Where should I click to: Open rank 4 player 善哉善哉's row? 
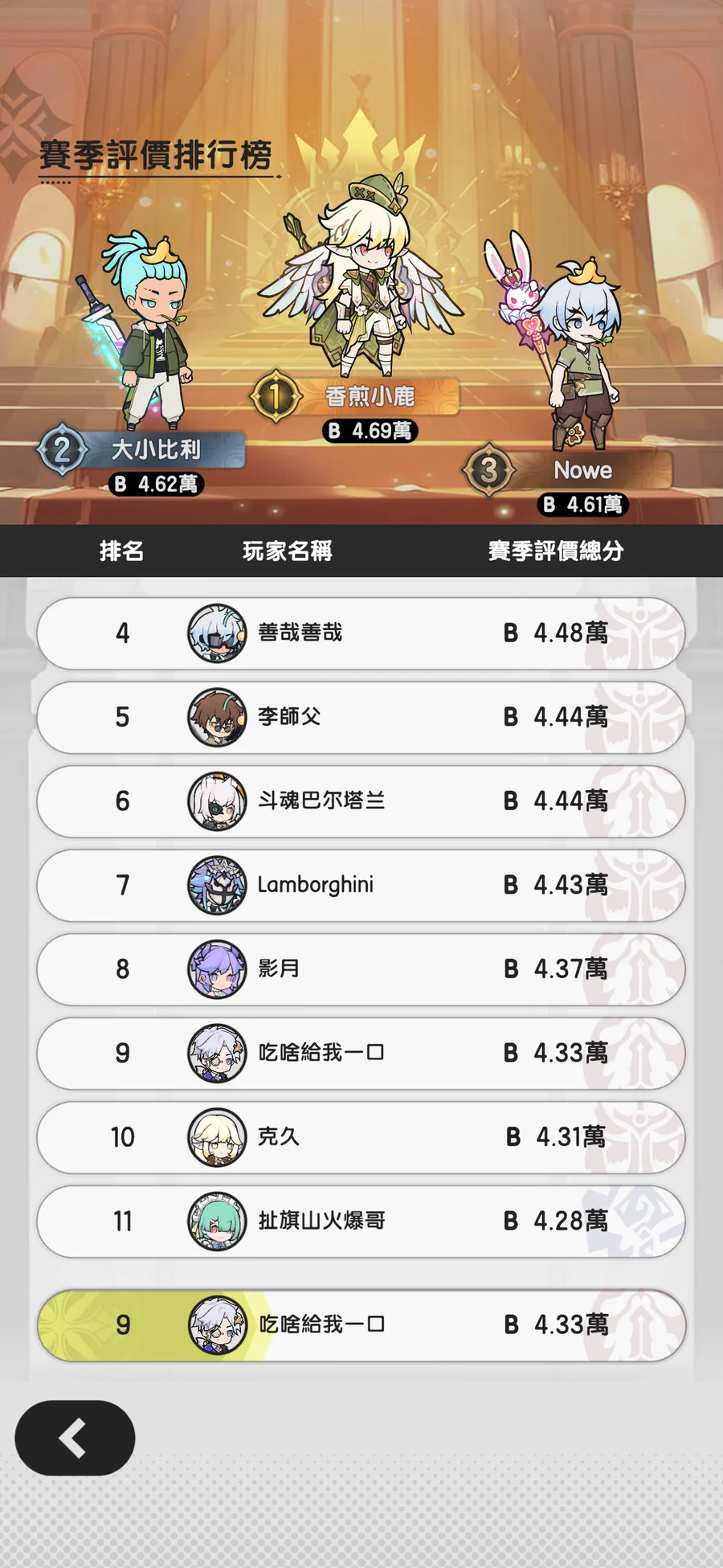361,633
